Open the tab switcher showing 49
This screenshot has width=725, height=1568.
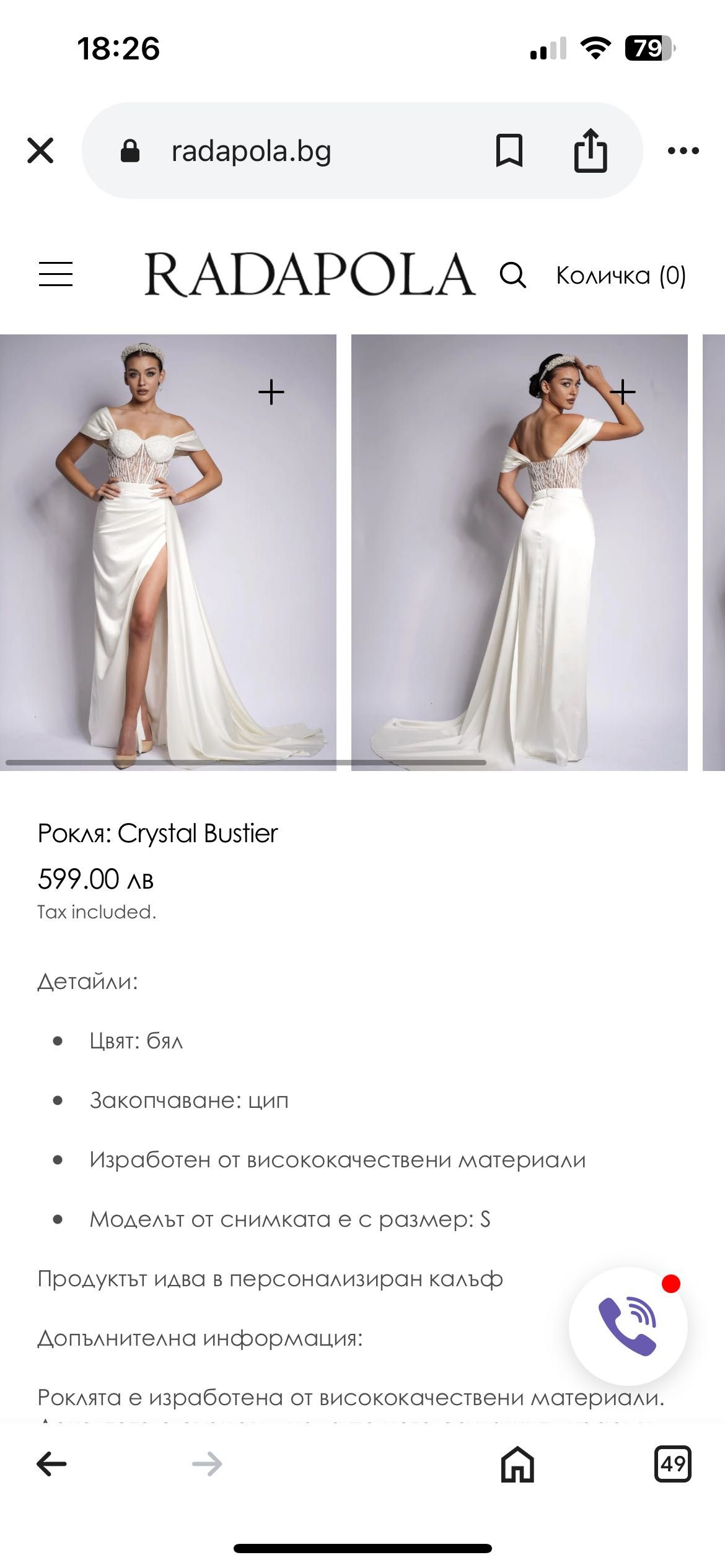[x=672, y=1464]
